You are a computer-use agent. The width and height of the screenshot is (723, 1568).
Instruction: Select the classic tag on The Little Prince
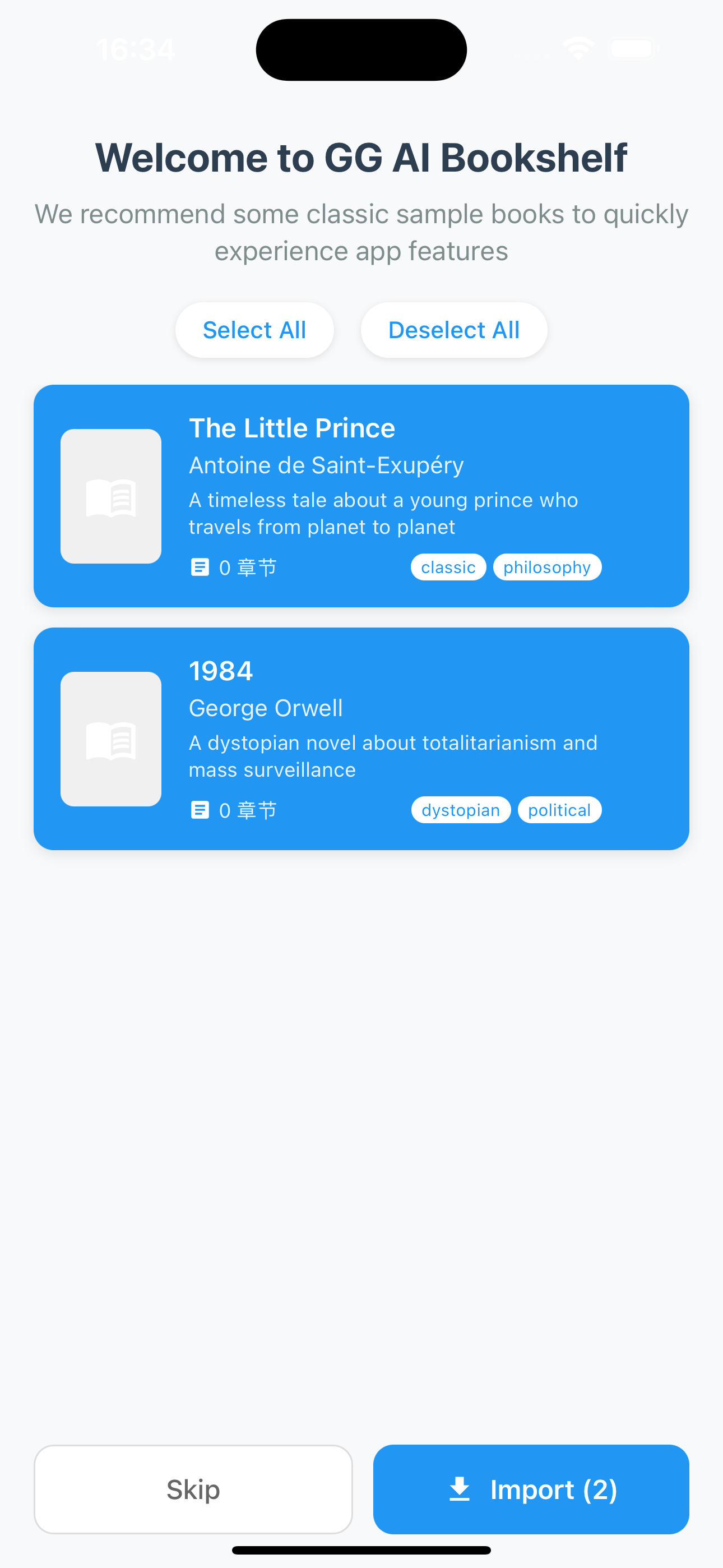tap(448, 567)
